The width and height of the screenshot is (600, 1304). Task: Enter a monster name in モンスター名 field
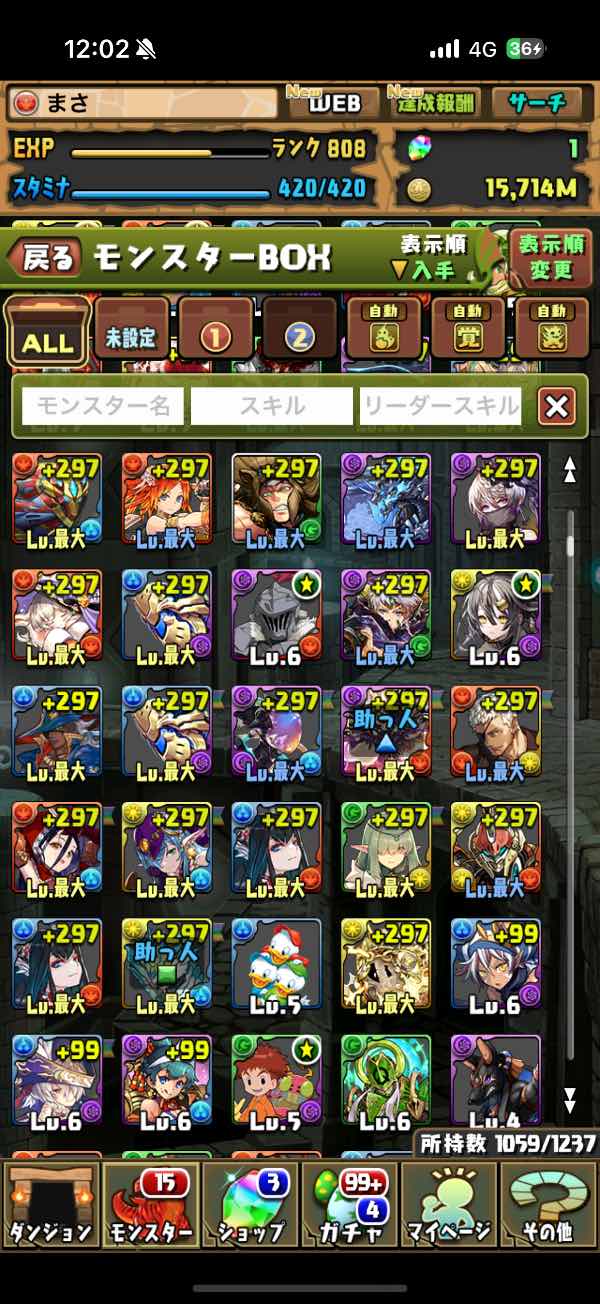[x=104, y=407]
